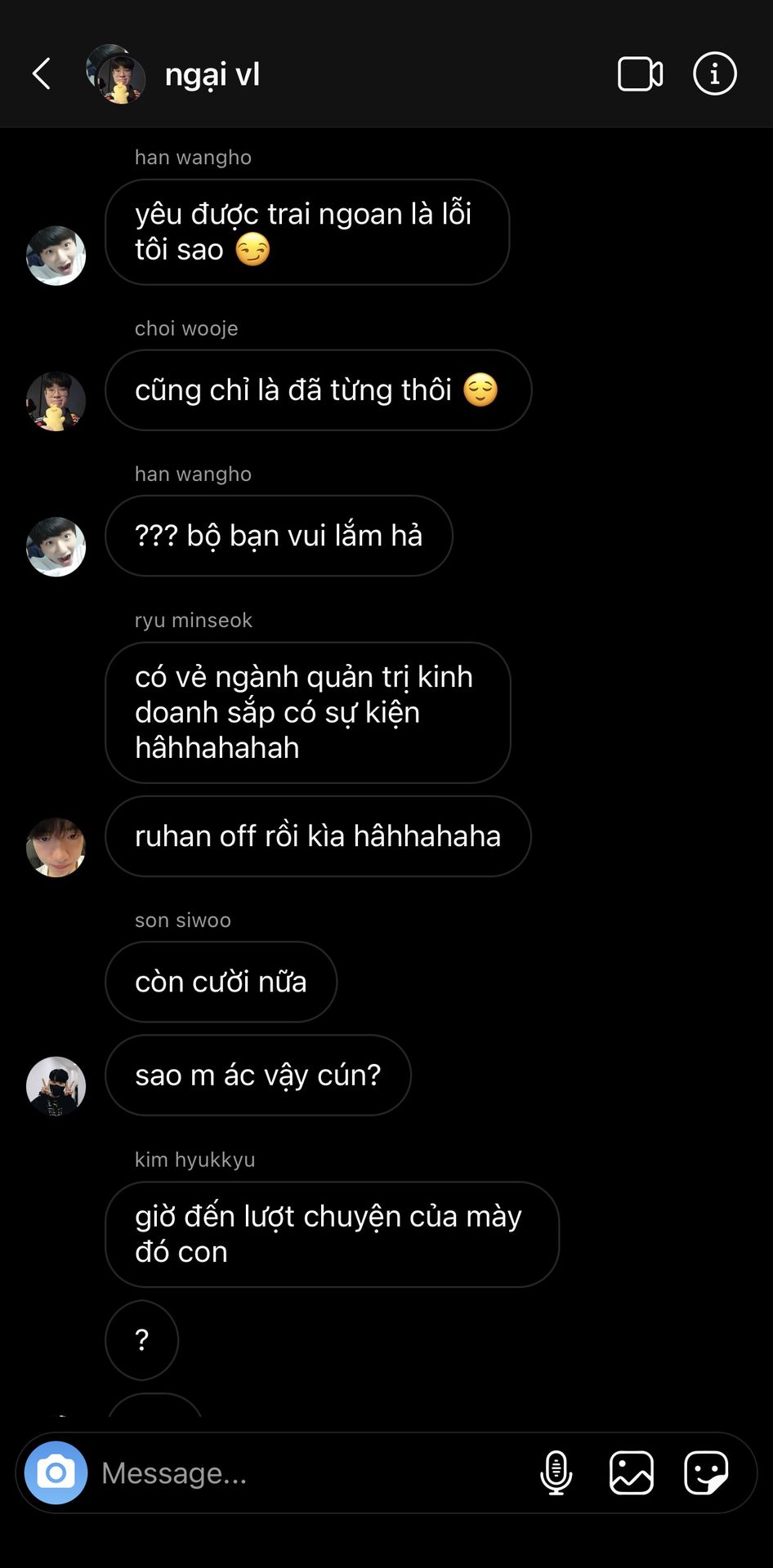
Task: Focus the Message text field
Action: (x=311, y=1472)
